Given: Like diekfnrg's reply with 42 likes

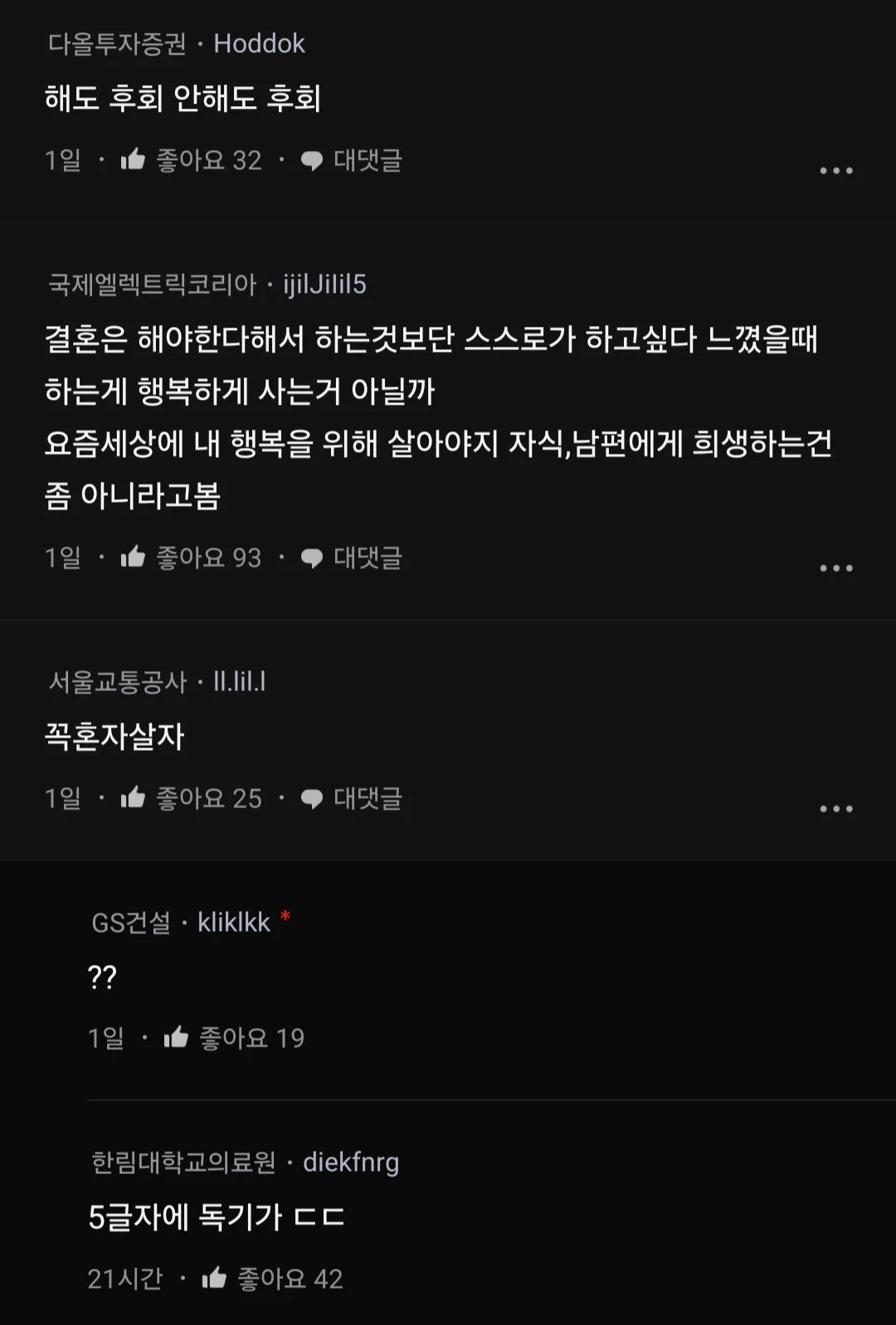Looking at the screenshot, I should [215, 1278].
